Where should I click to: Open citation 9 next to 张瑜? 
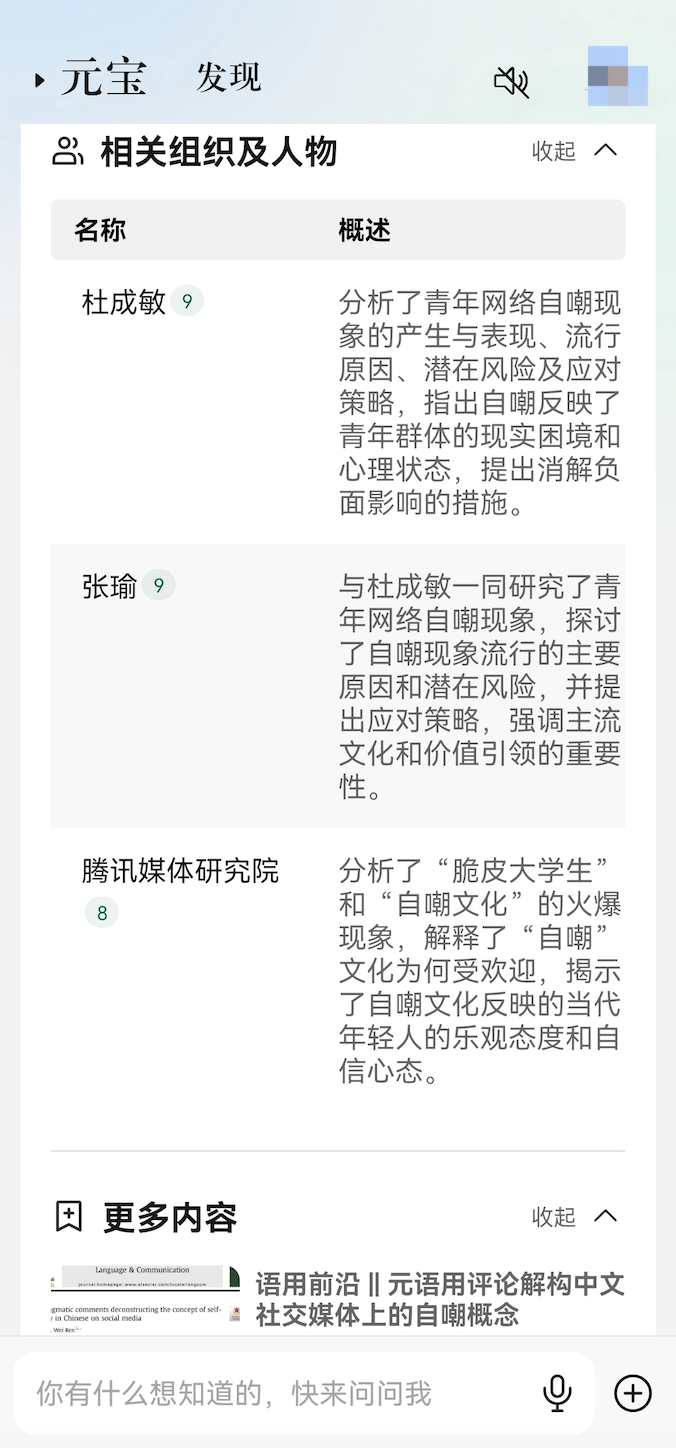tap(158, 585)
